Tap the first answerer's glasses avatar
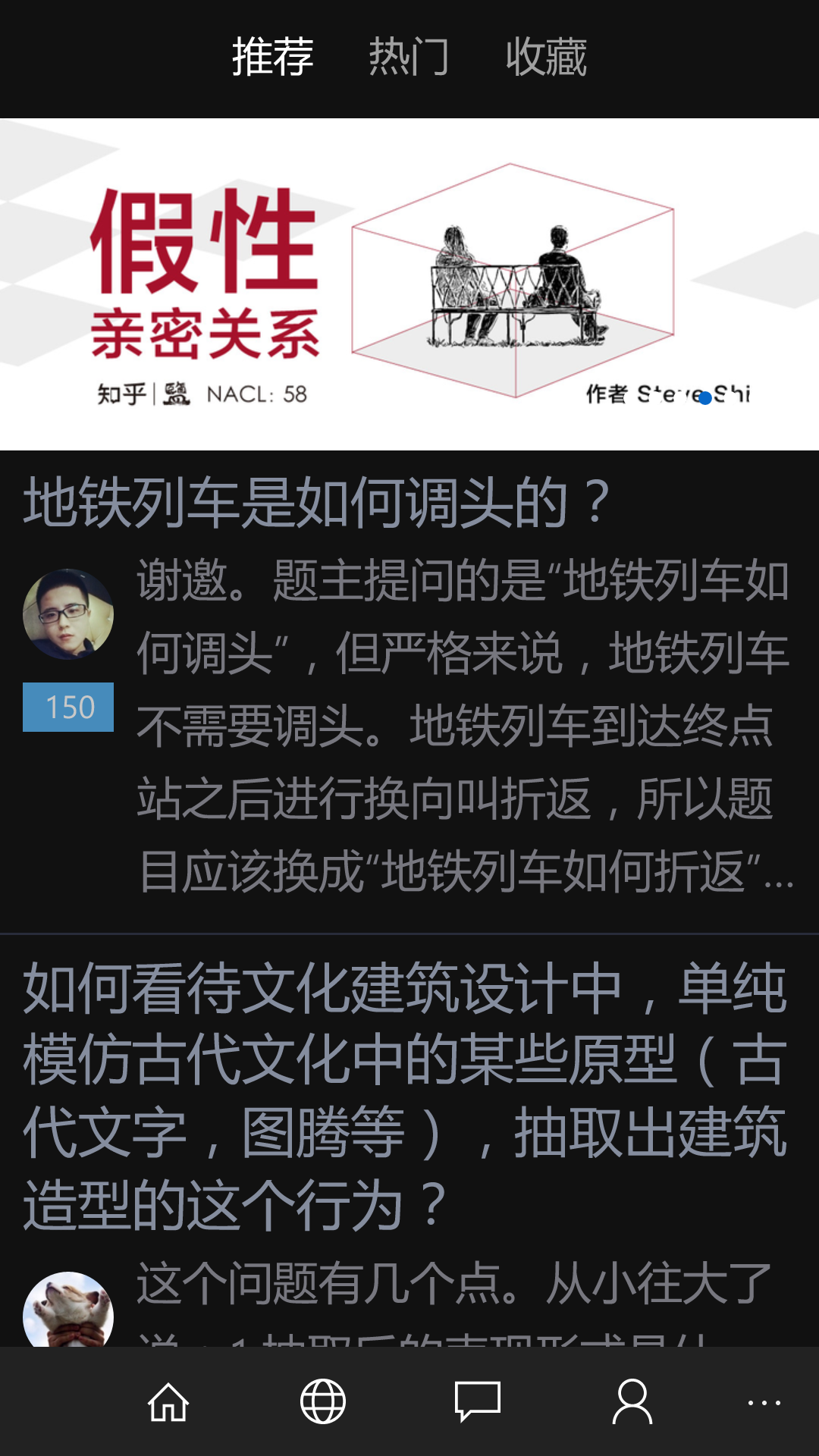Viewport: 819px width, 1456px height. coord(67,613)
